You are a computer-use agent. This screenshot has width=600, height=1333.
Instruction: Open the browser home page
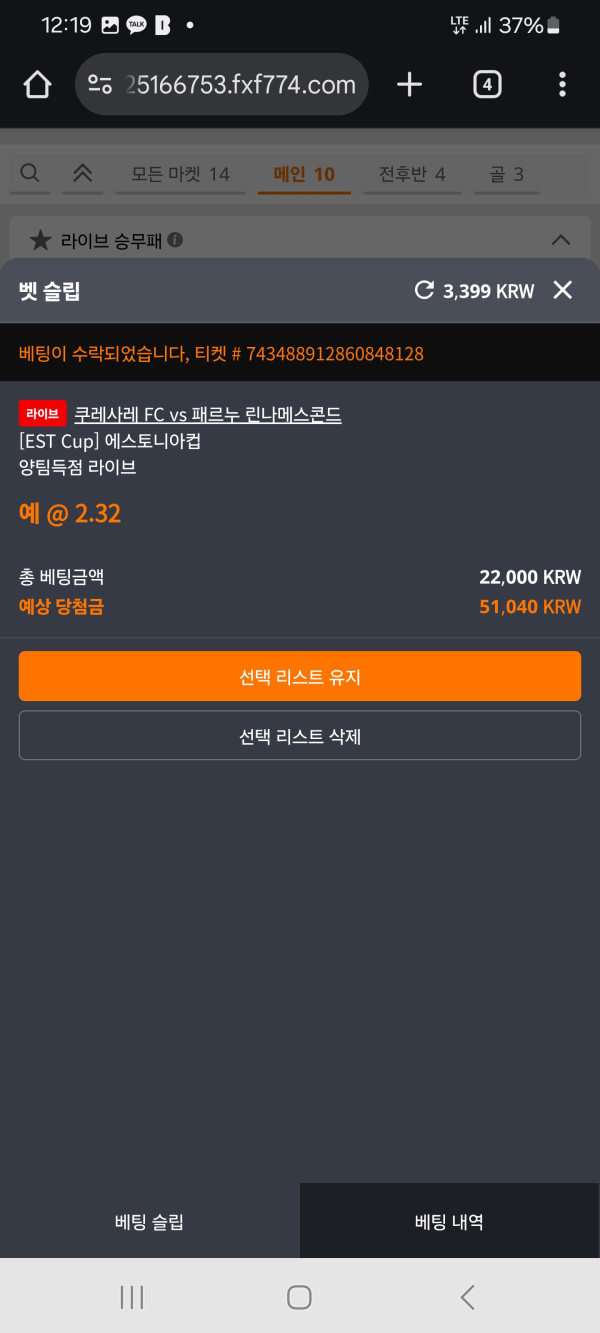pyautogui.click(x=37, y=85)
